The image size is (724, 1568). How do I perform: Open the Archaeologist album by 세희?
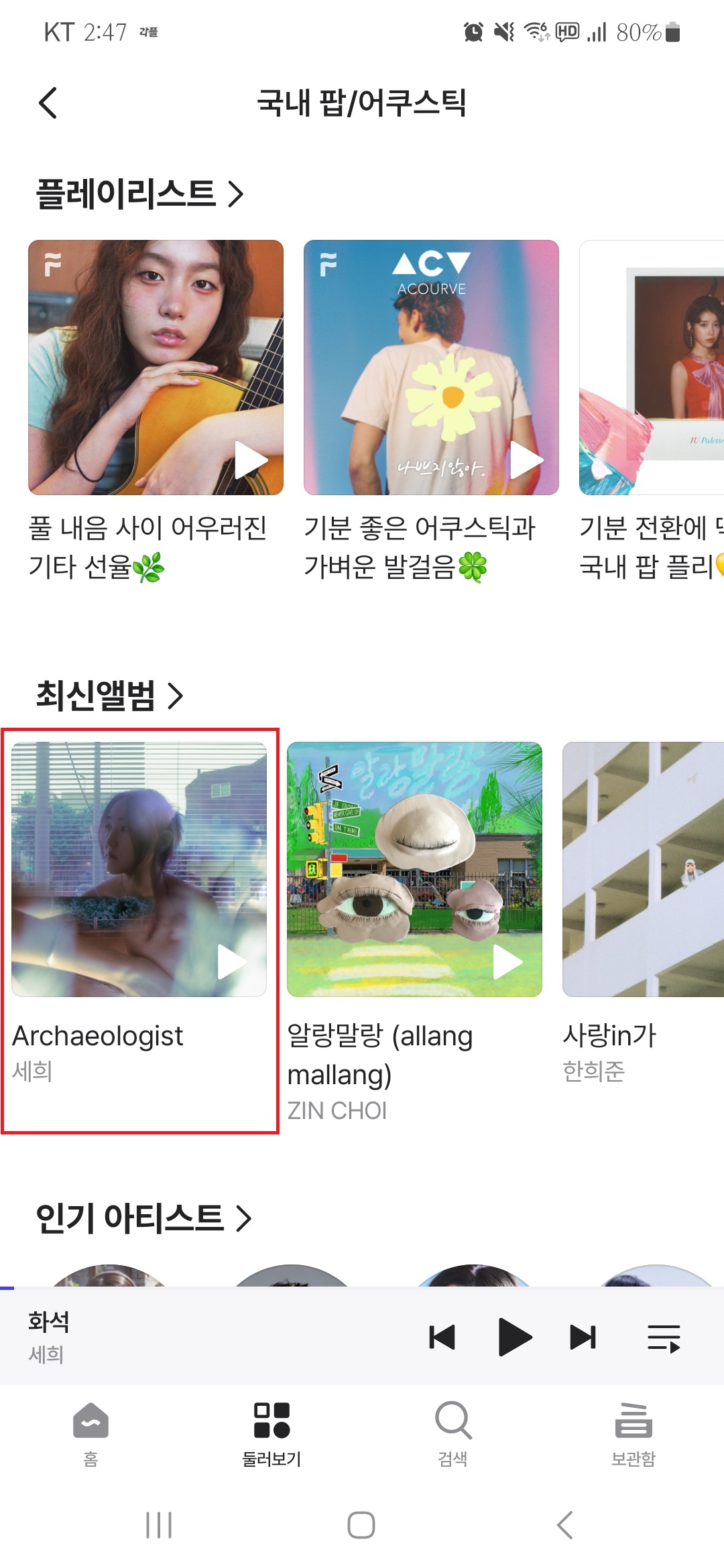pyautogui.click(x=139, y=869)
